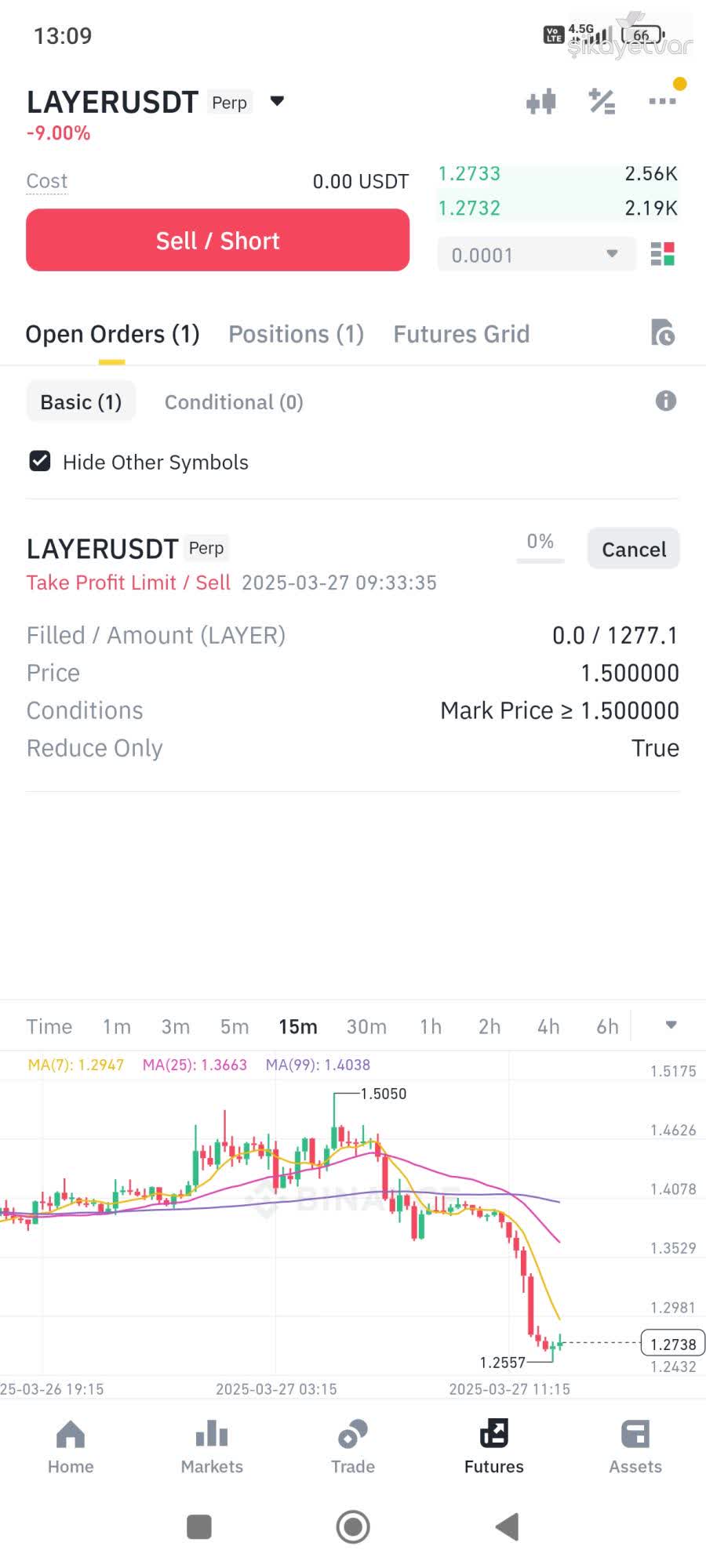Cancel the LAYERUSDT take profit order
Screen dimensions: 706x1568
tap(634, 549)
